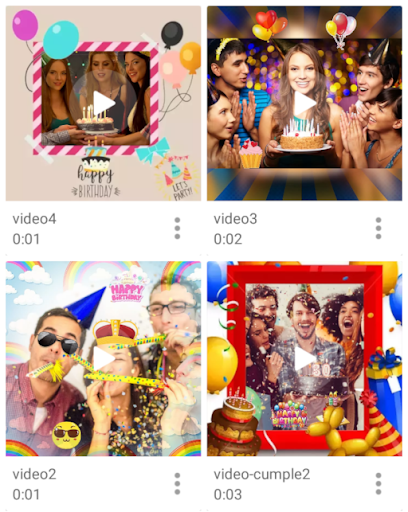Viewport: 408px width, 512px height.
Task: Open the video-cumple2 thumbnail
Action: pos(304,359)
